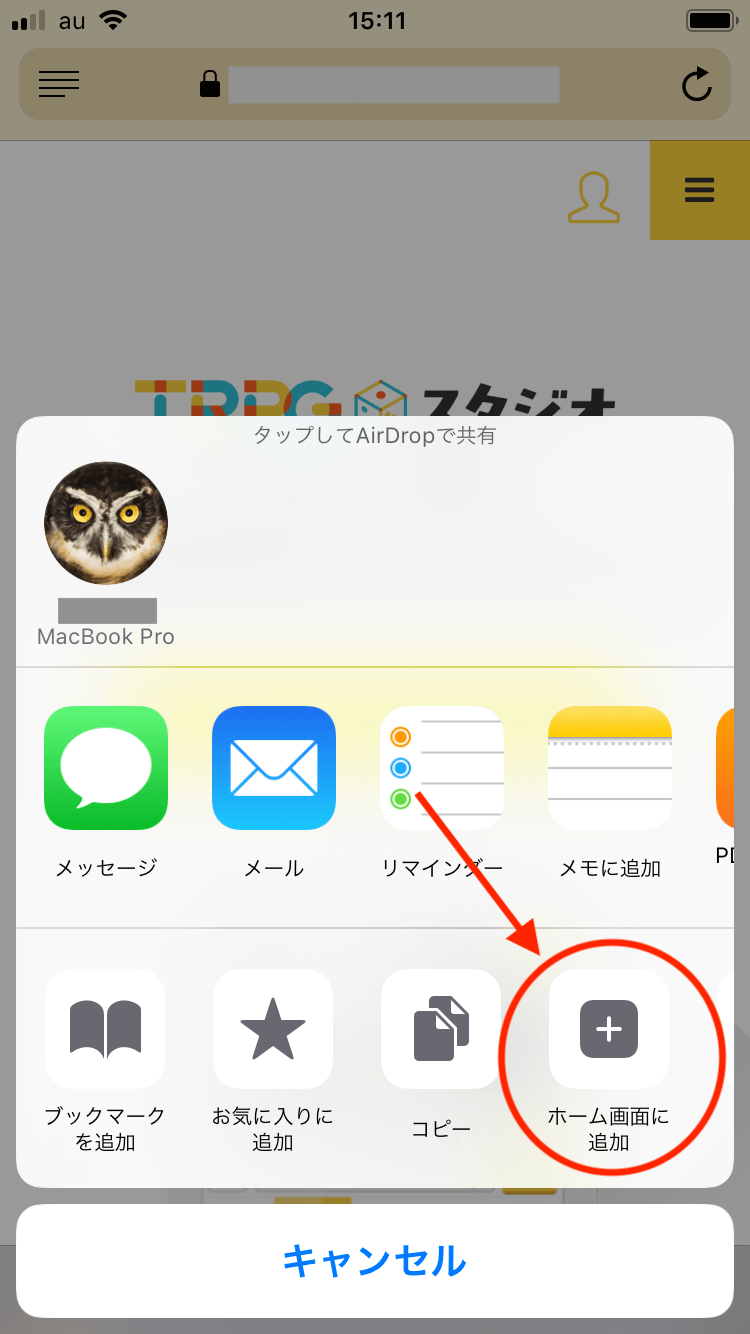The height and width of the screenshot is (1334, 750).
Task: Choose メモに追加 to save in Notes
Action: [x=610, y=768]
